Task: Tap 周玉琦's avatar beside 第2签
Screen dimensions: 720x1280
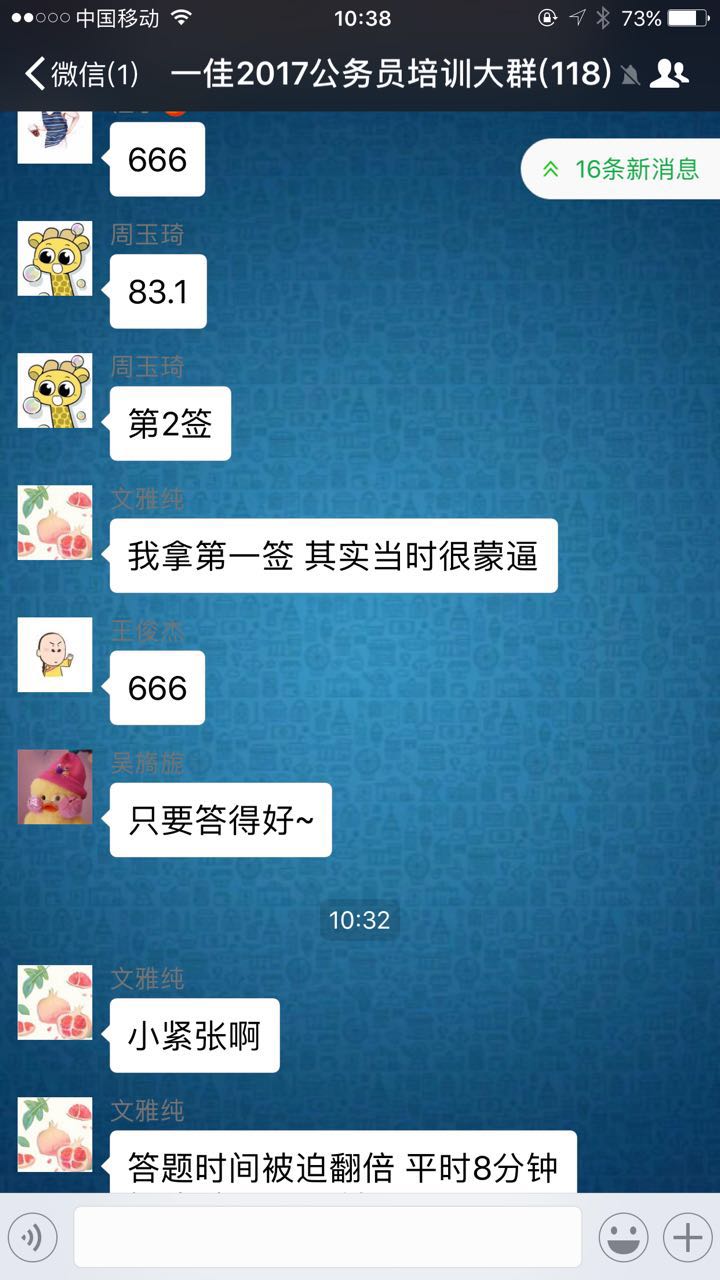Action: pyautogui.click(x=55, y=391)
